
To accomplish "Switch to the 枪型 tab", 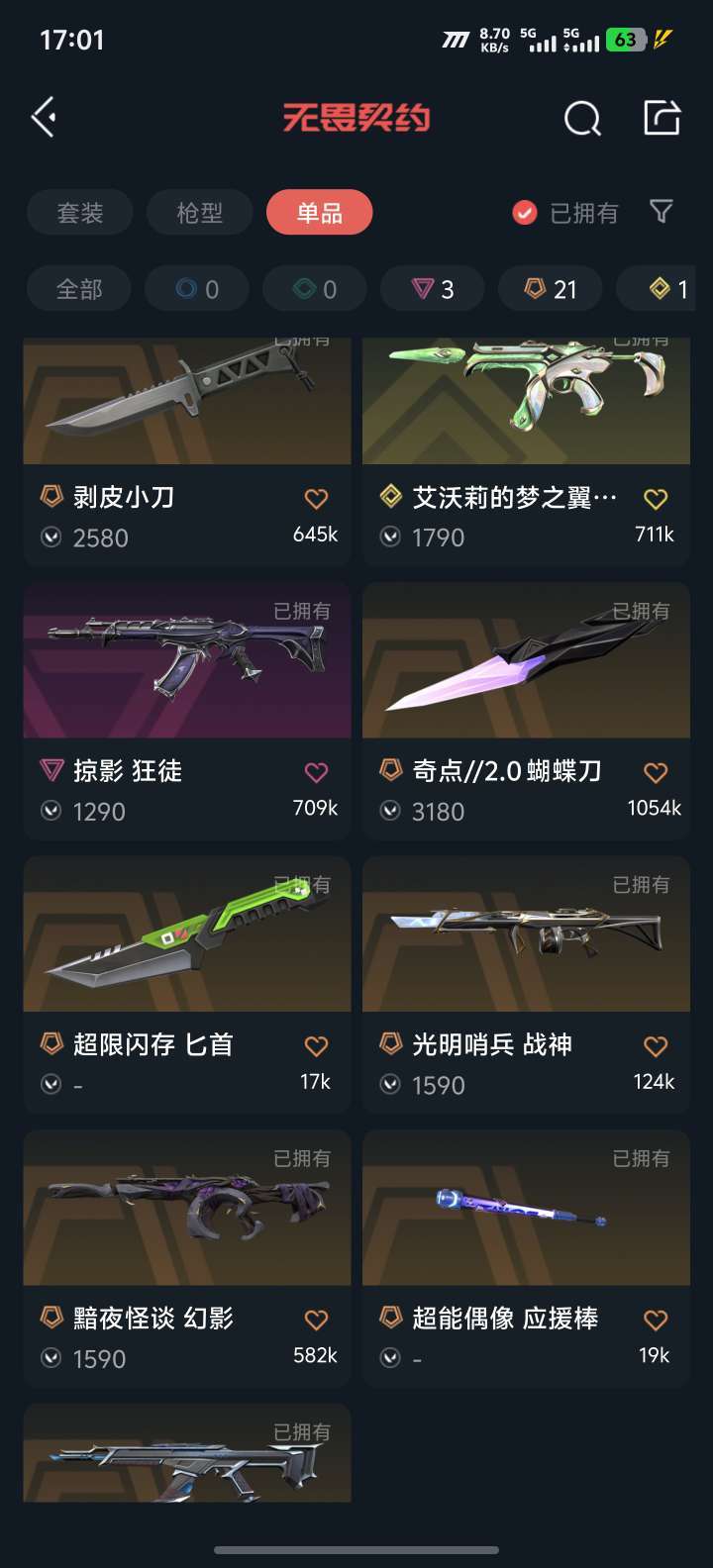I will 199,212.
